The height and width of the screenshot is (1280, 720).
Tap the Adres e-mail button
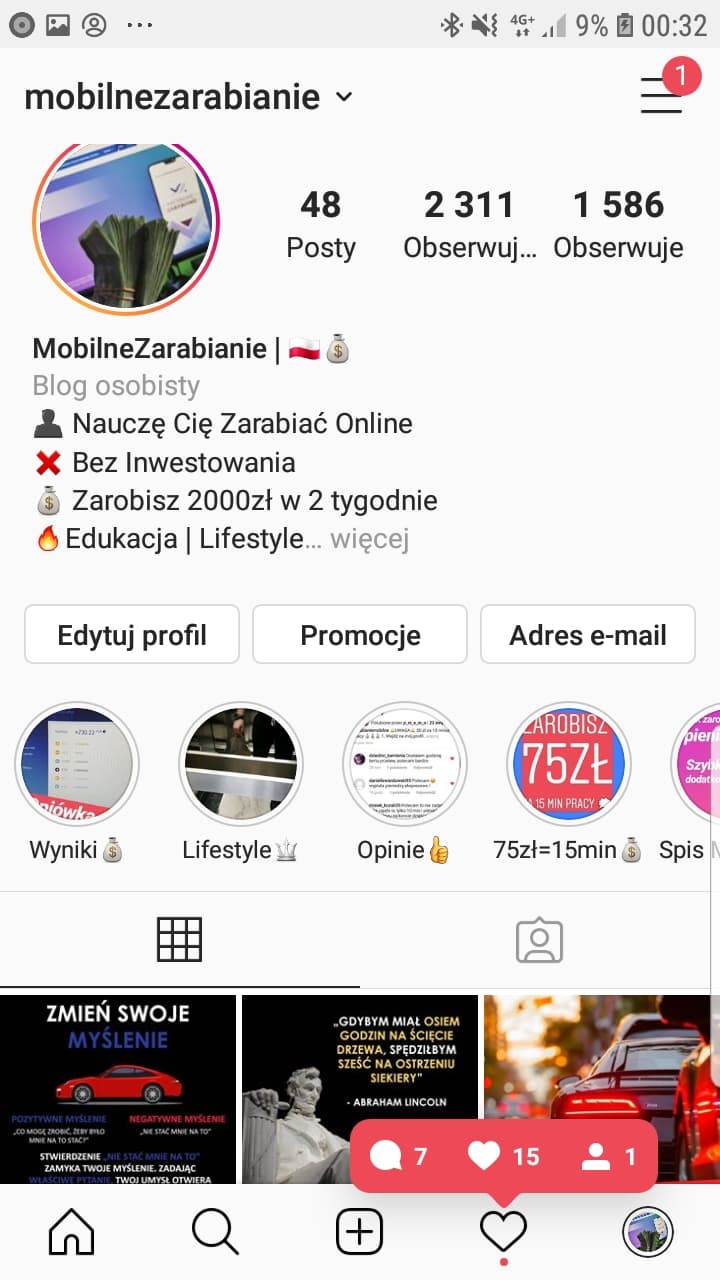pos(588,634)
